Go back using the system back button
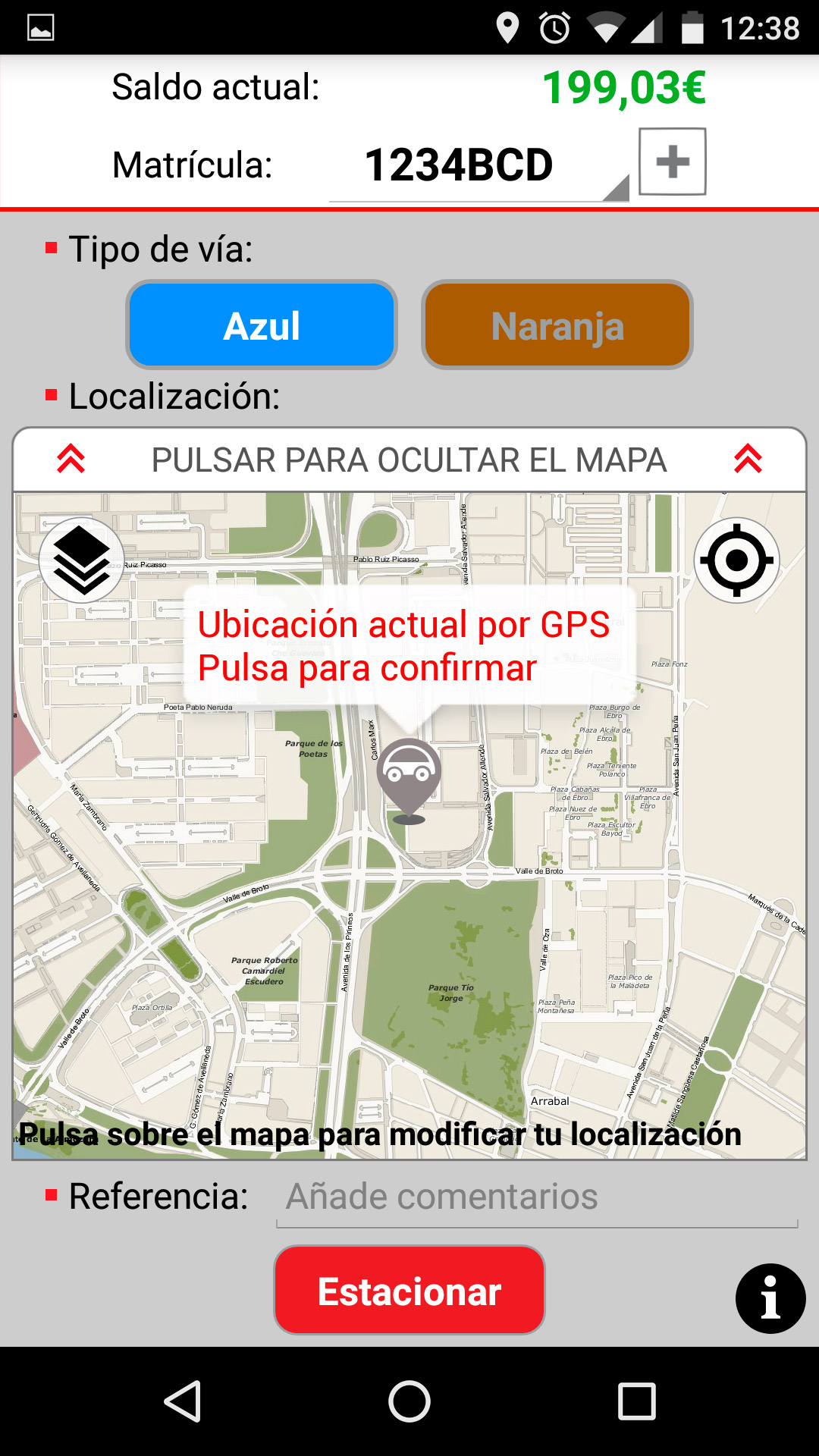 (183, 1401)
